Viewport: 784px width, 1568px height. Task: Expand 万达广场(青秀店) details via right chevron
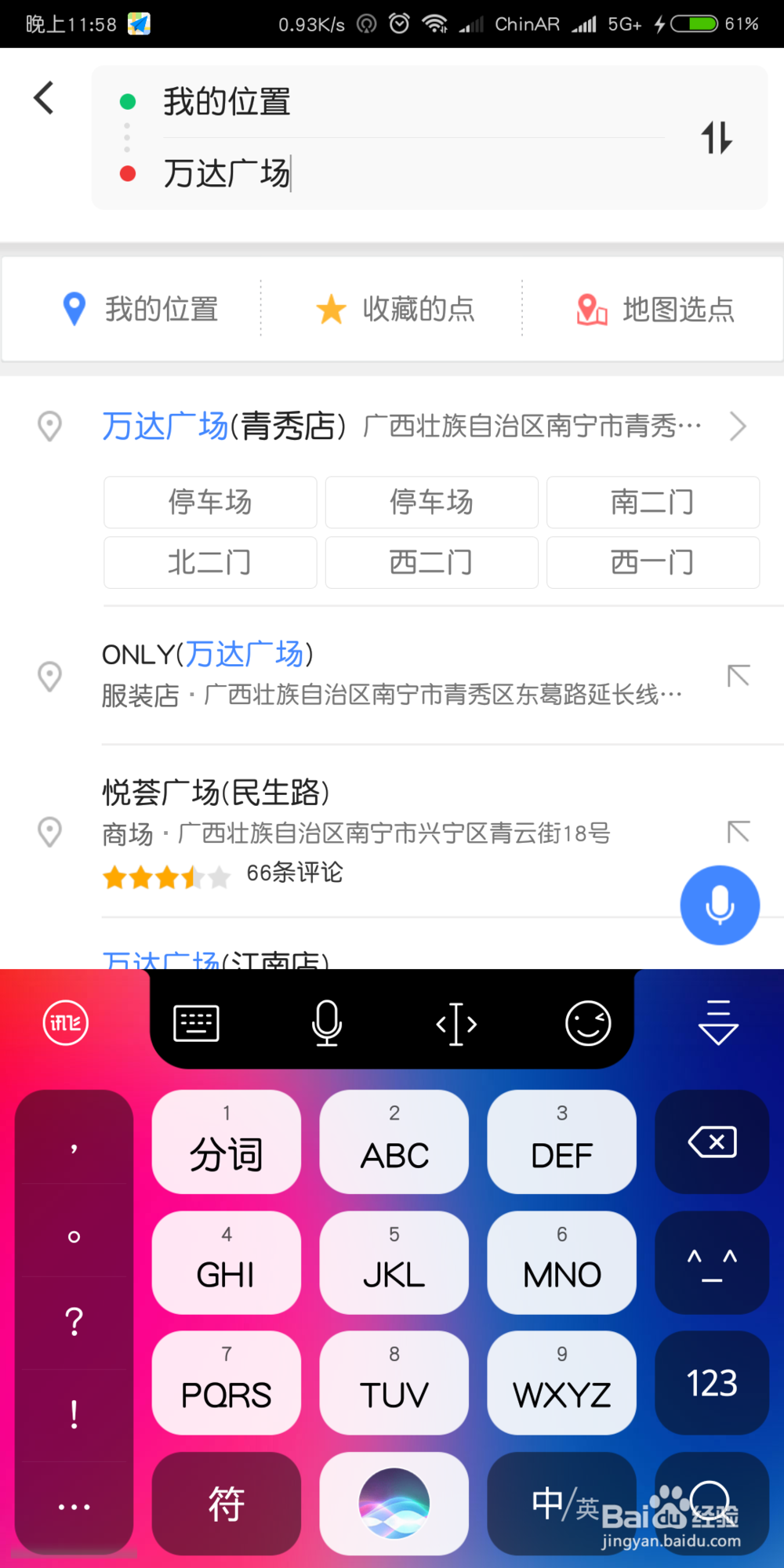pos(737,426)
